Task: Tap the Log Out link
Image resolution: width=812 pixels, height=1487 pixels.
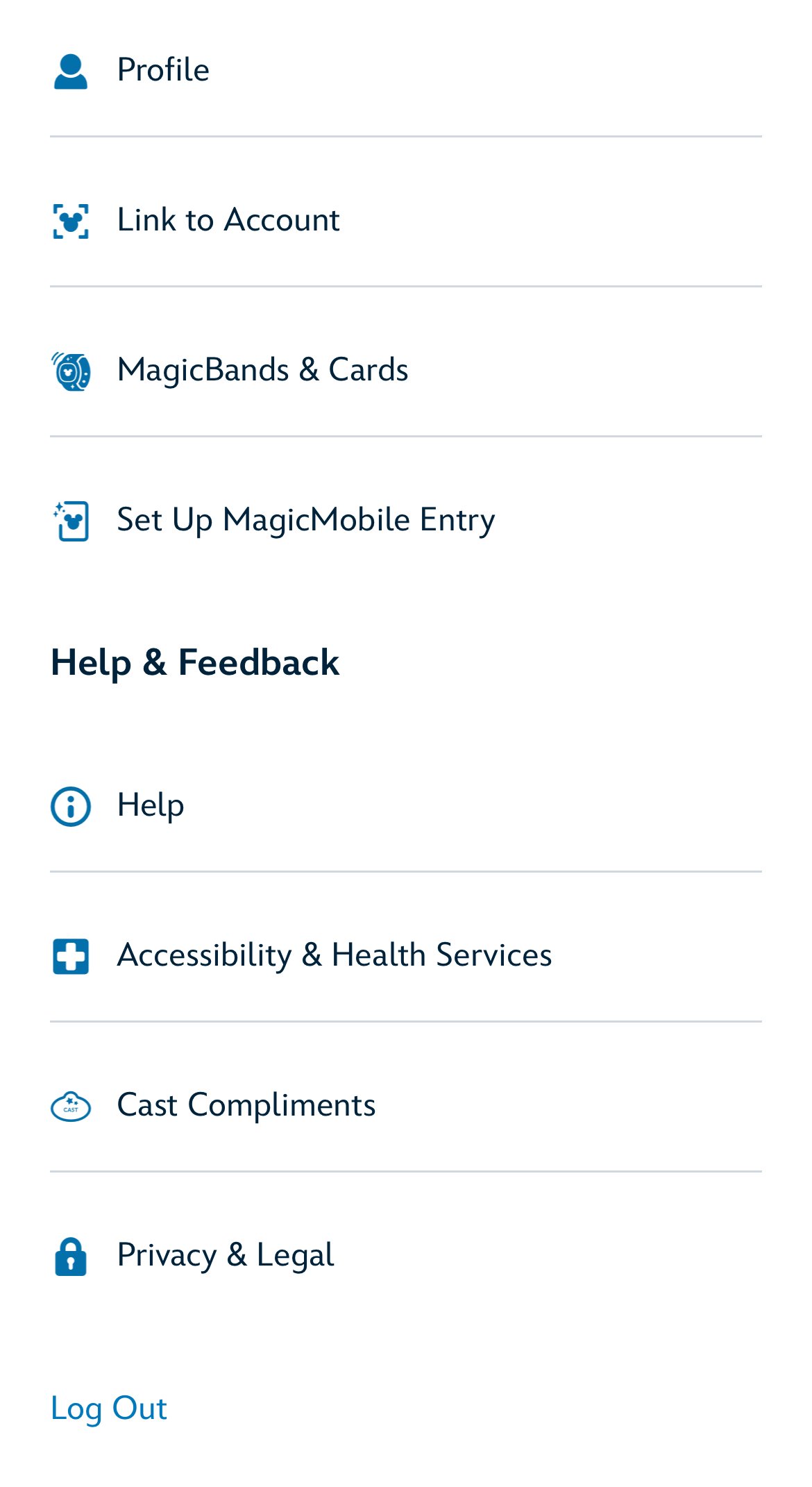Action: click(x=109, y=1409)
